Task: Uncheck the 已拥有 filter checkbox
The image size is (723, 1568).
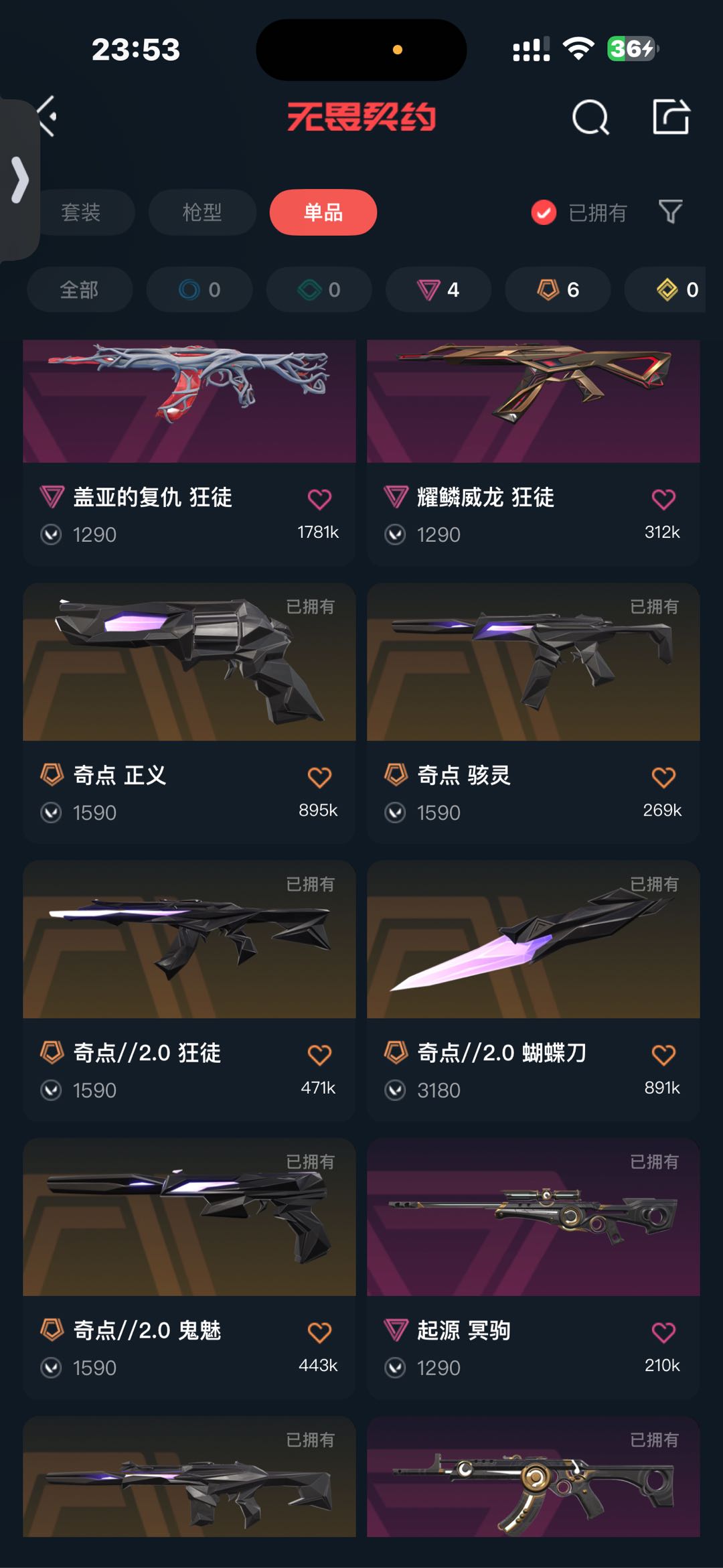Action: coord(544,212)
